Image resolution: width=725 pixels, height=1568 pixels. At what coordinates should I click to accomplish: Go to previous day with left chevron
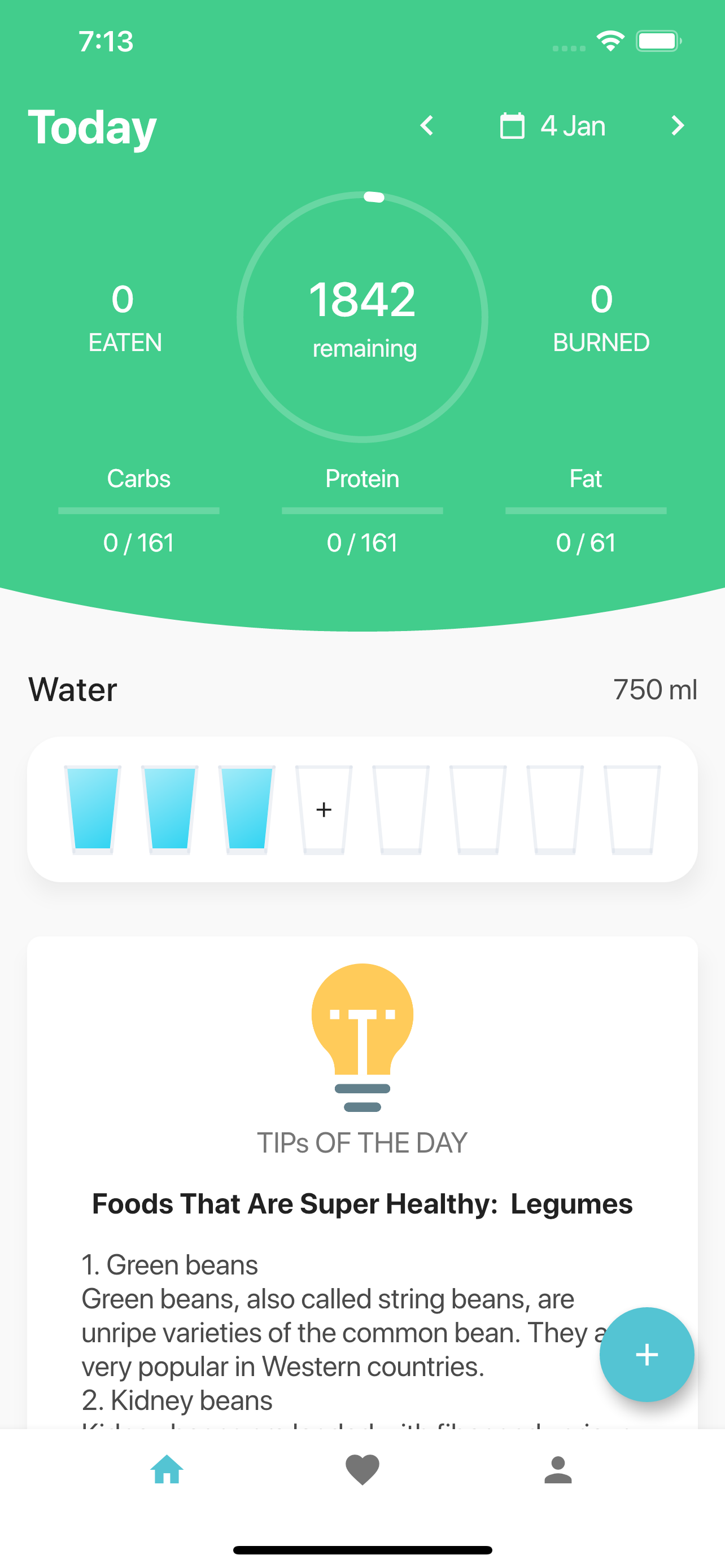[x=427, y=126]
